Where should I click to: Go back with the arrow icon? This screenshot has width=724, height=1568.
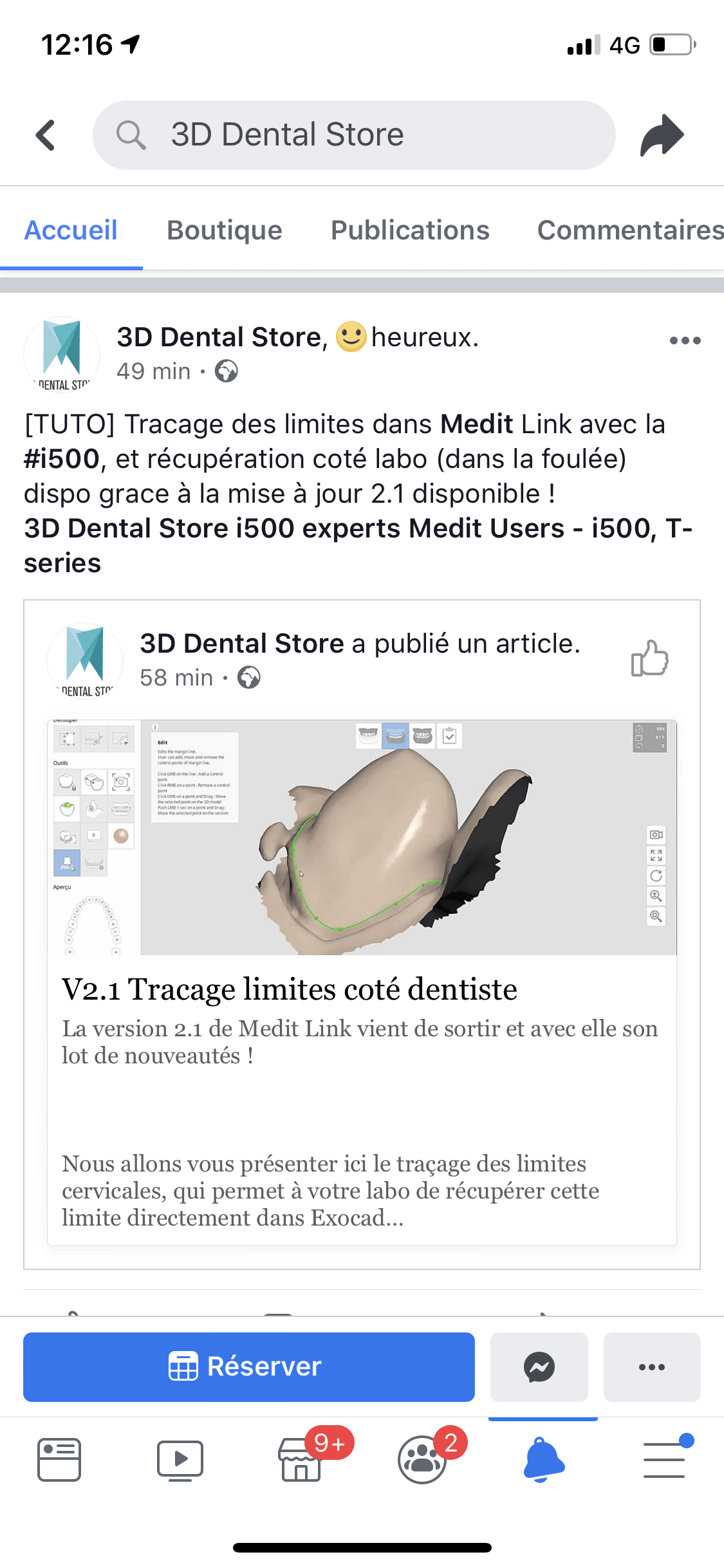pyautogui.click(x=46, y=135)
